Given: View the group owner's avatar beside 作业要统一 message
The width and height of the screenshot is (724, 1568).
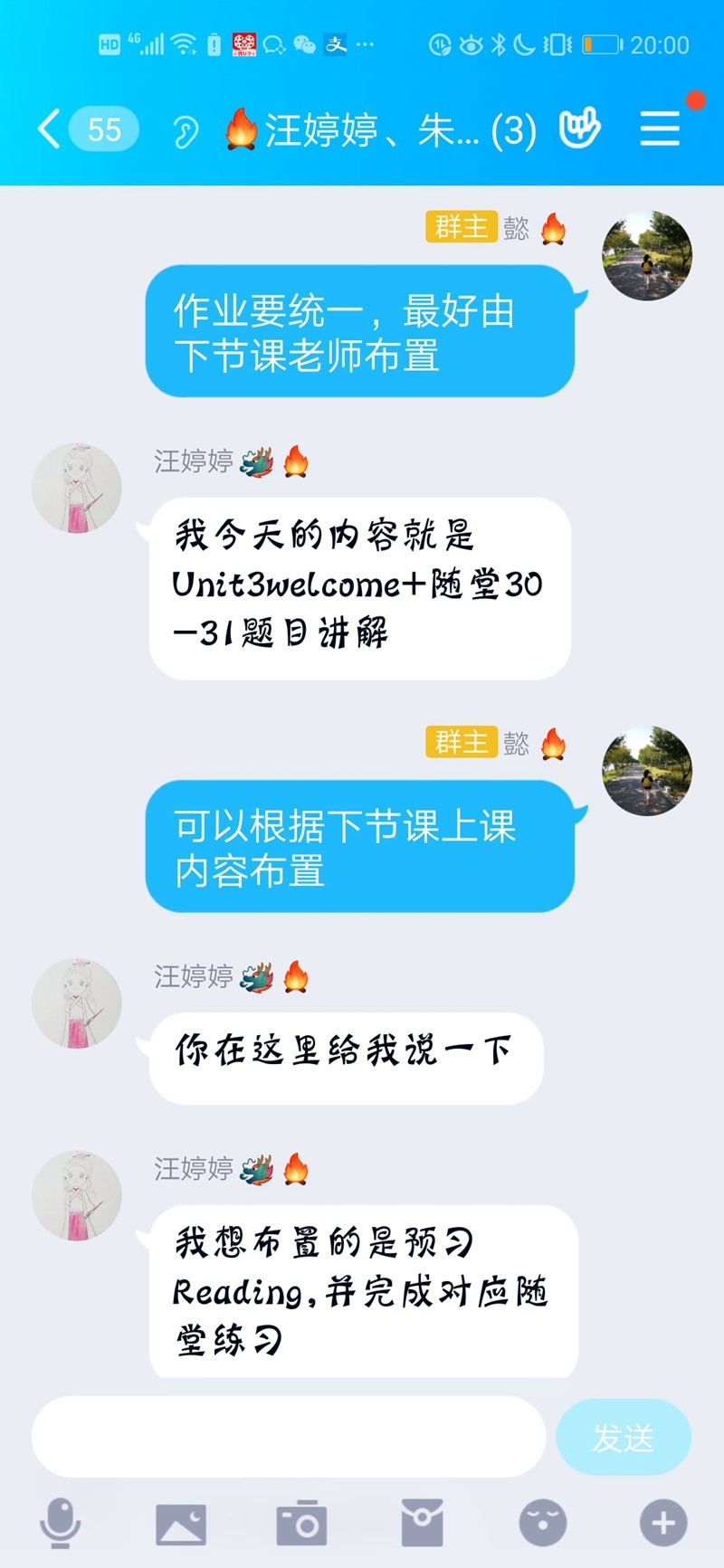Looking at the screenshot, I should (x=647, y=256).
